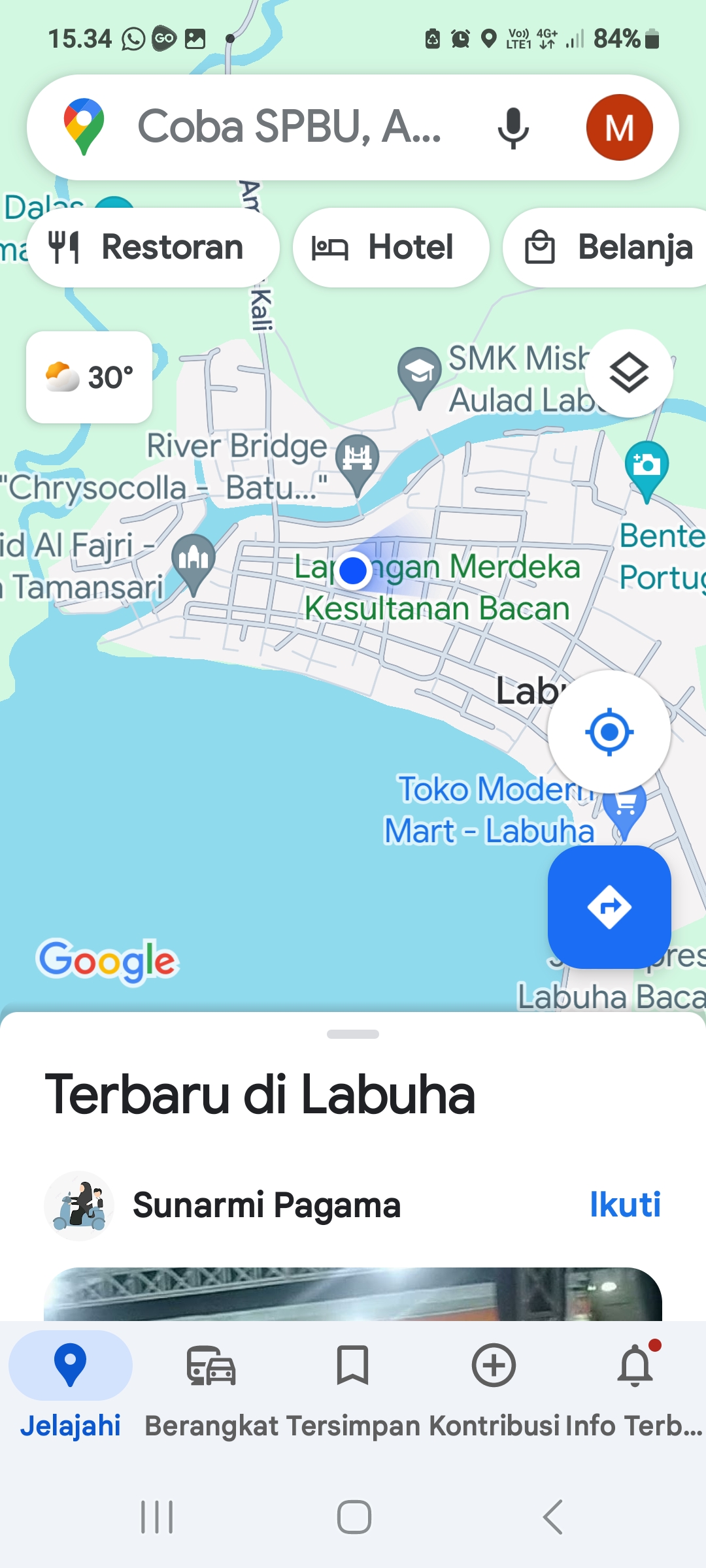
Task: Center map on my location
Action: [609, 732]
